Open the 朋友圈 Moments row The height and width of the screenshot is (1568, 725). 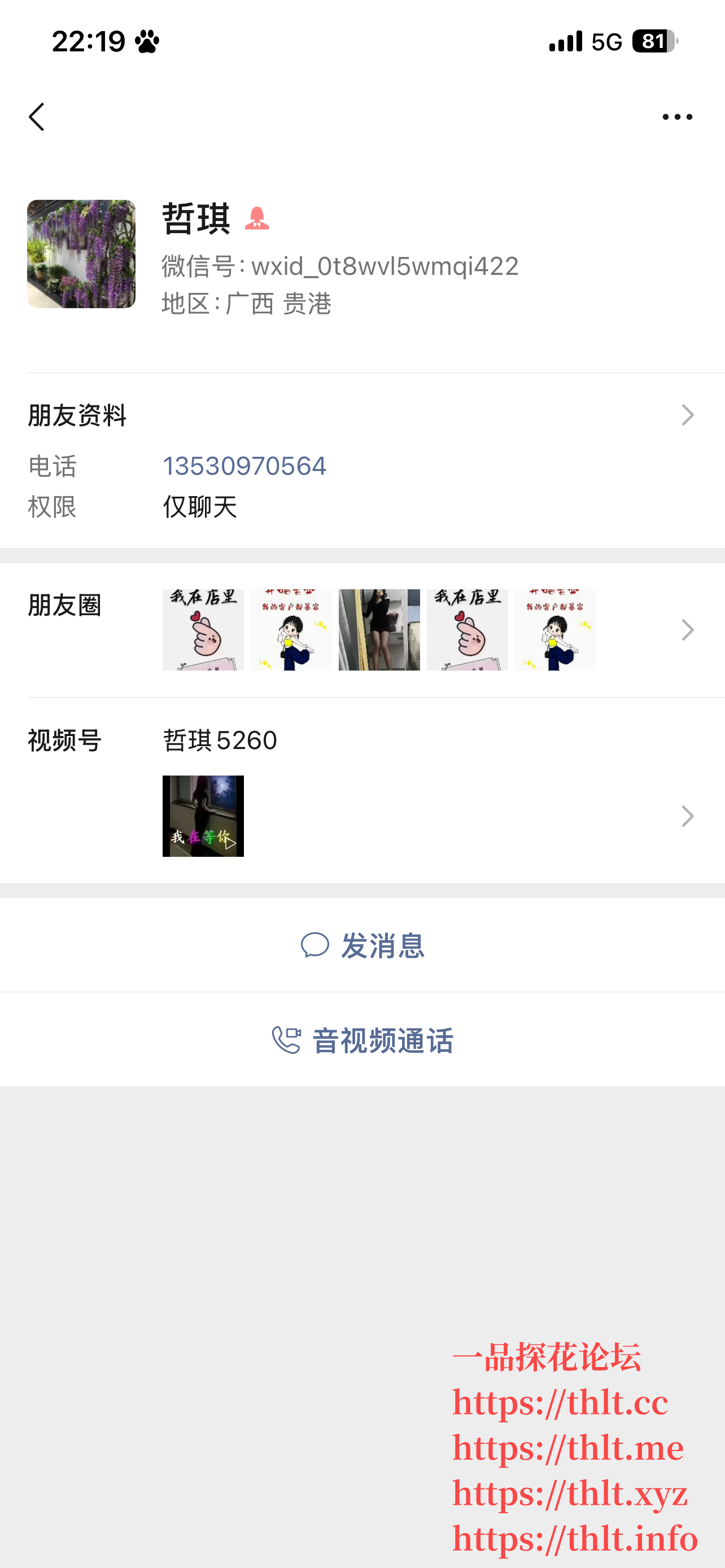[361, 629]
